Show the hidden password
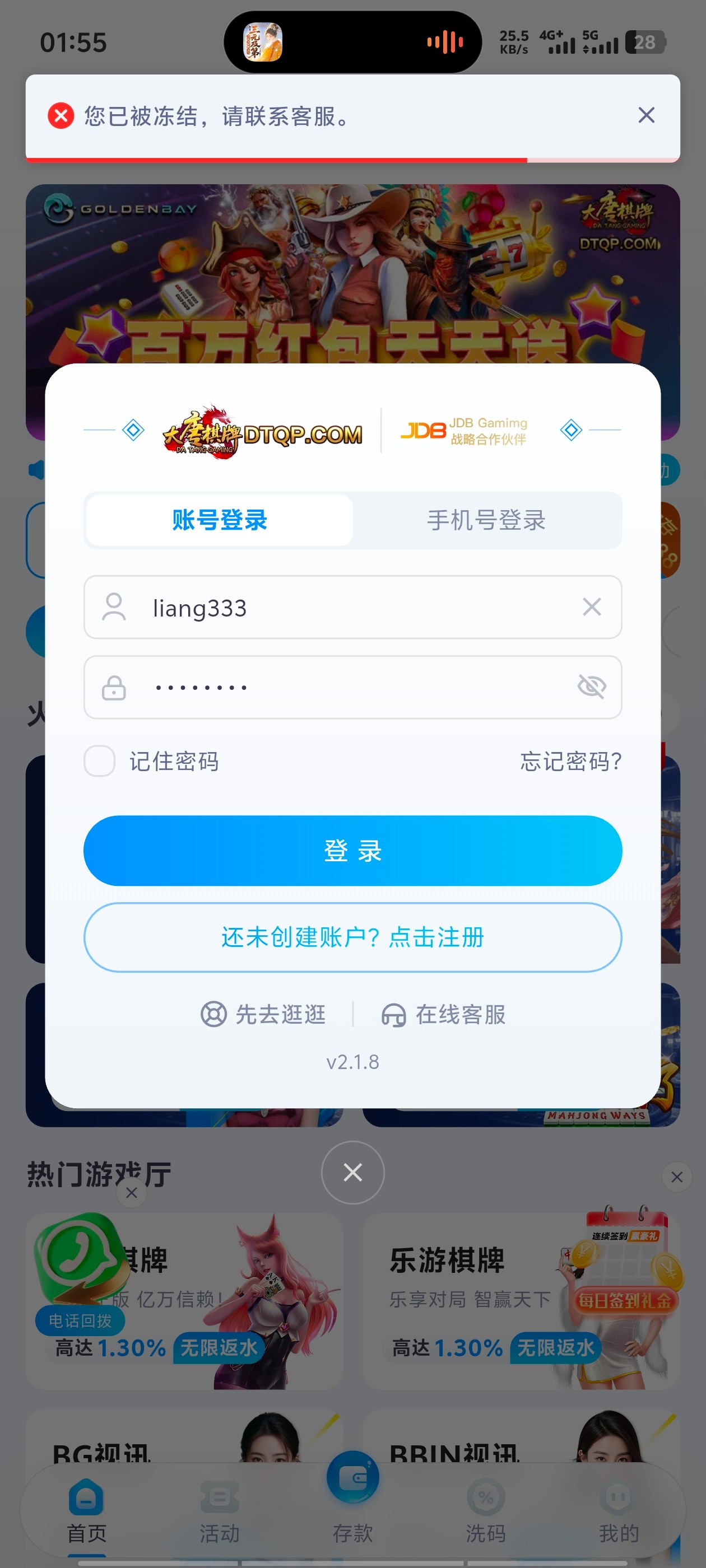This screenshot has height=1568, width=706. 592,687
